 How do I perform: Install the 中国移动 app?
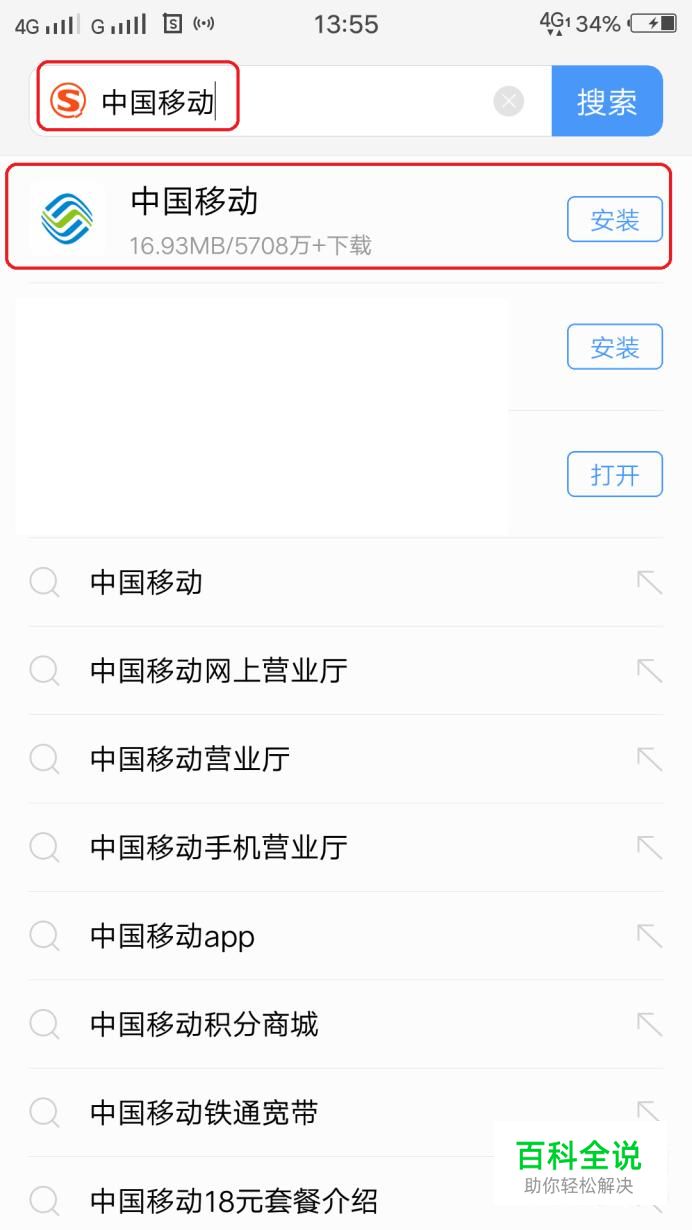(x=614, y=220)
